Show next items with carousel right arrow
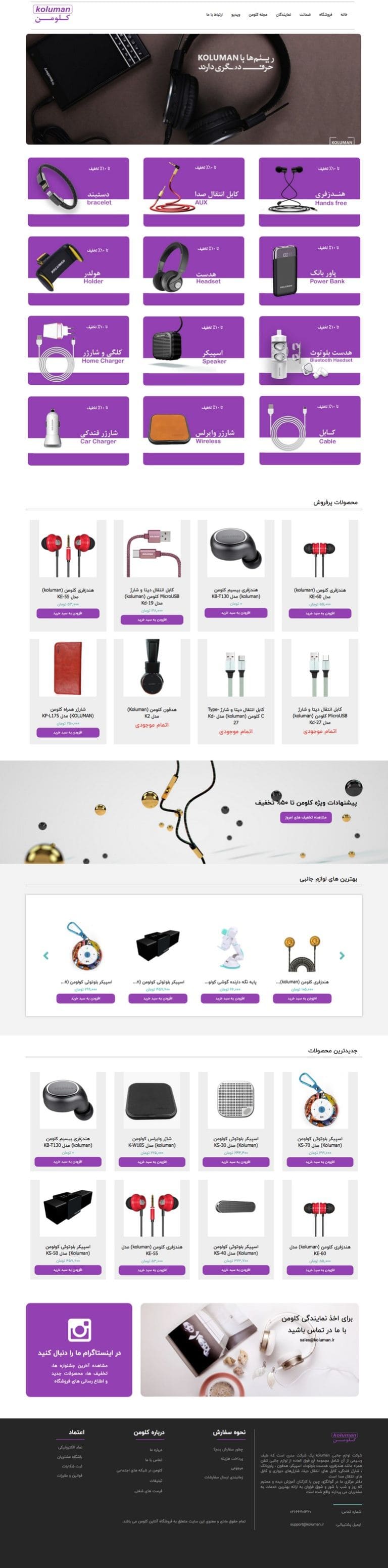The image size is (388, 1568). click(342, 956)
